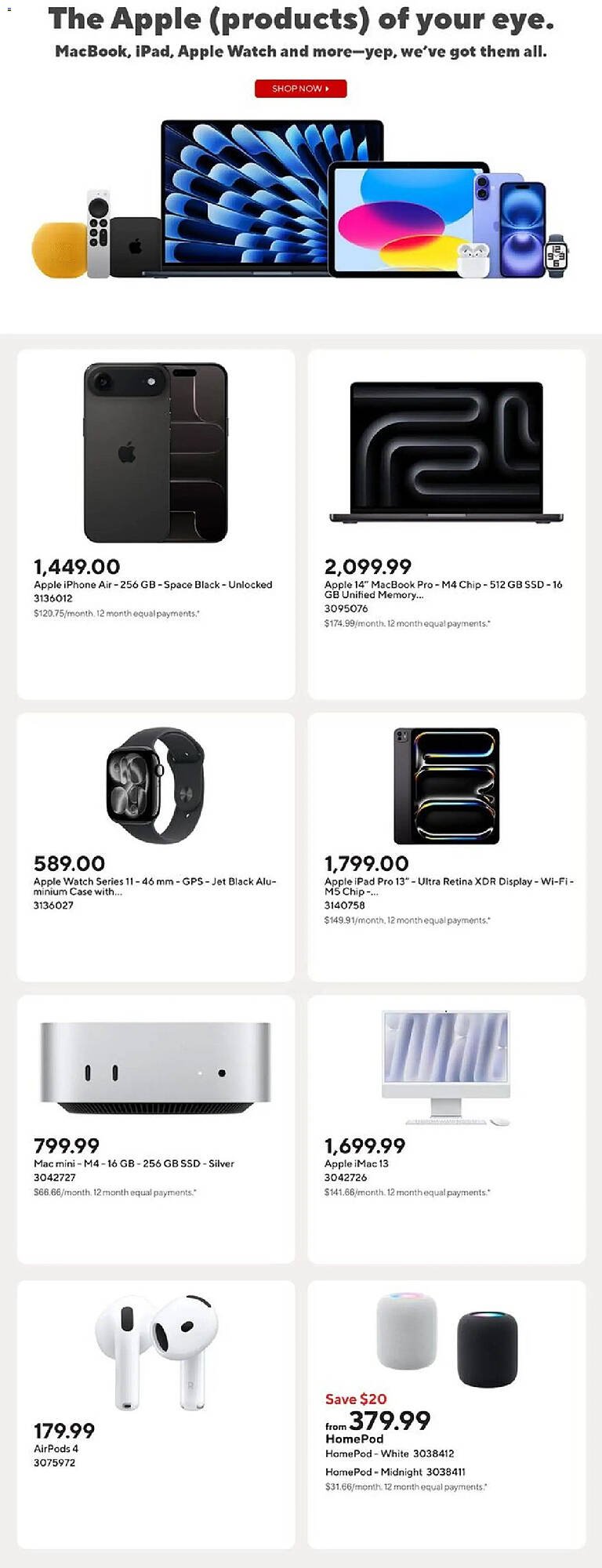Select the Apple iPhone Air 256 GB title link
602x1568 pixels.
point(151,585)
